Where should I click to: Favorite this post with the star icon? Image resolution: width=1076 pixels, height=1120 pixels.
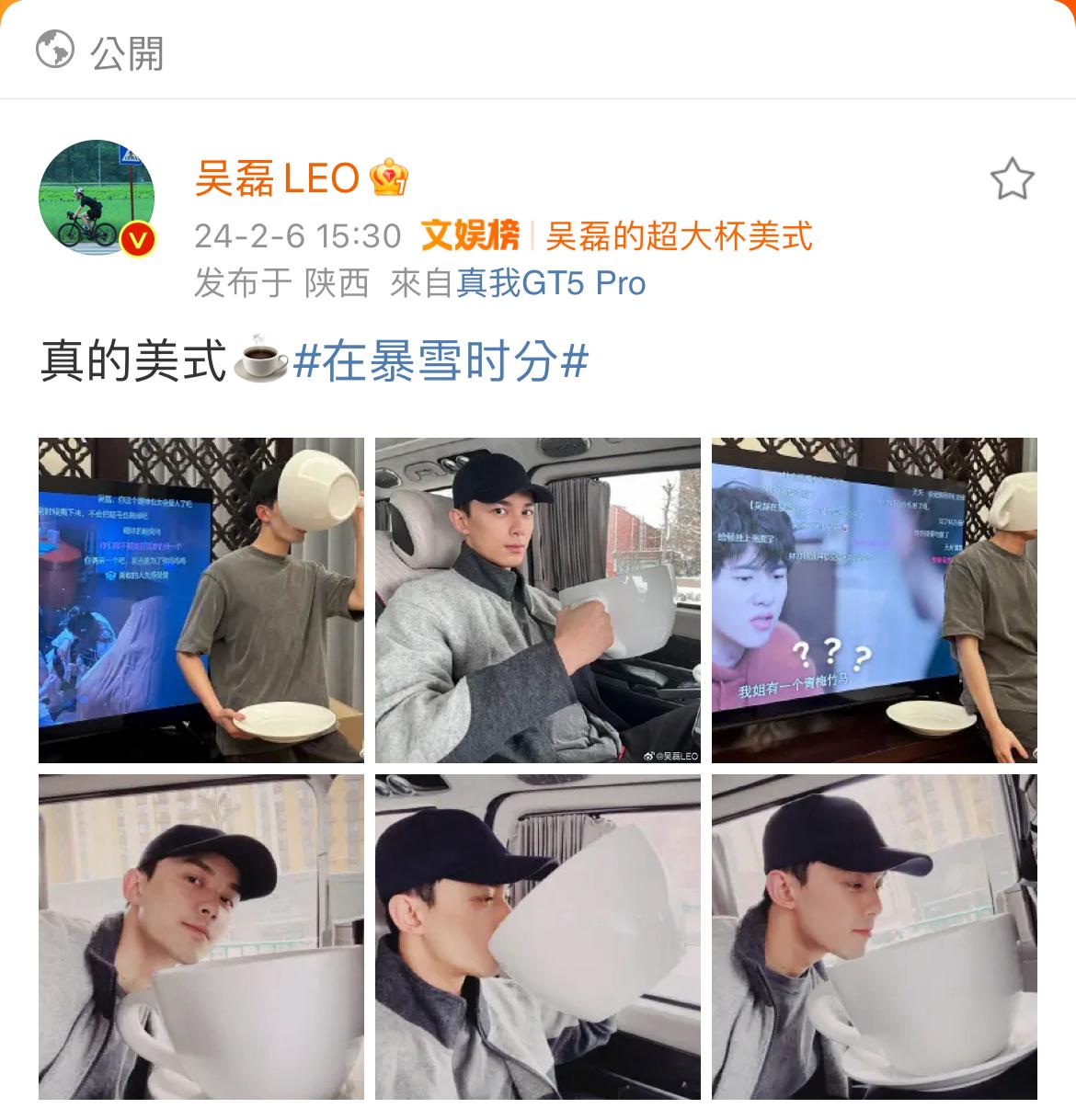coord(1012,179)
